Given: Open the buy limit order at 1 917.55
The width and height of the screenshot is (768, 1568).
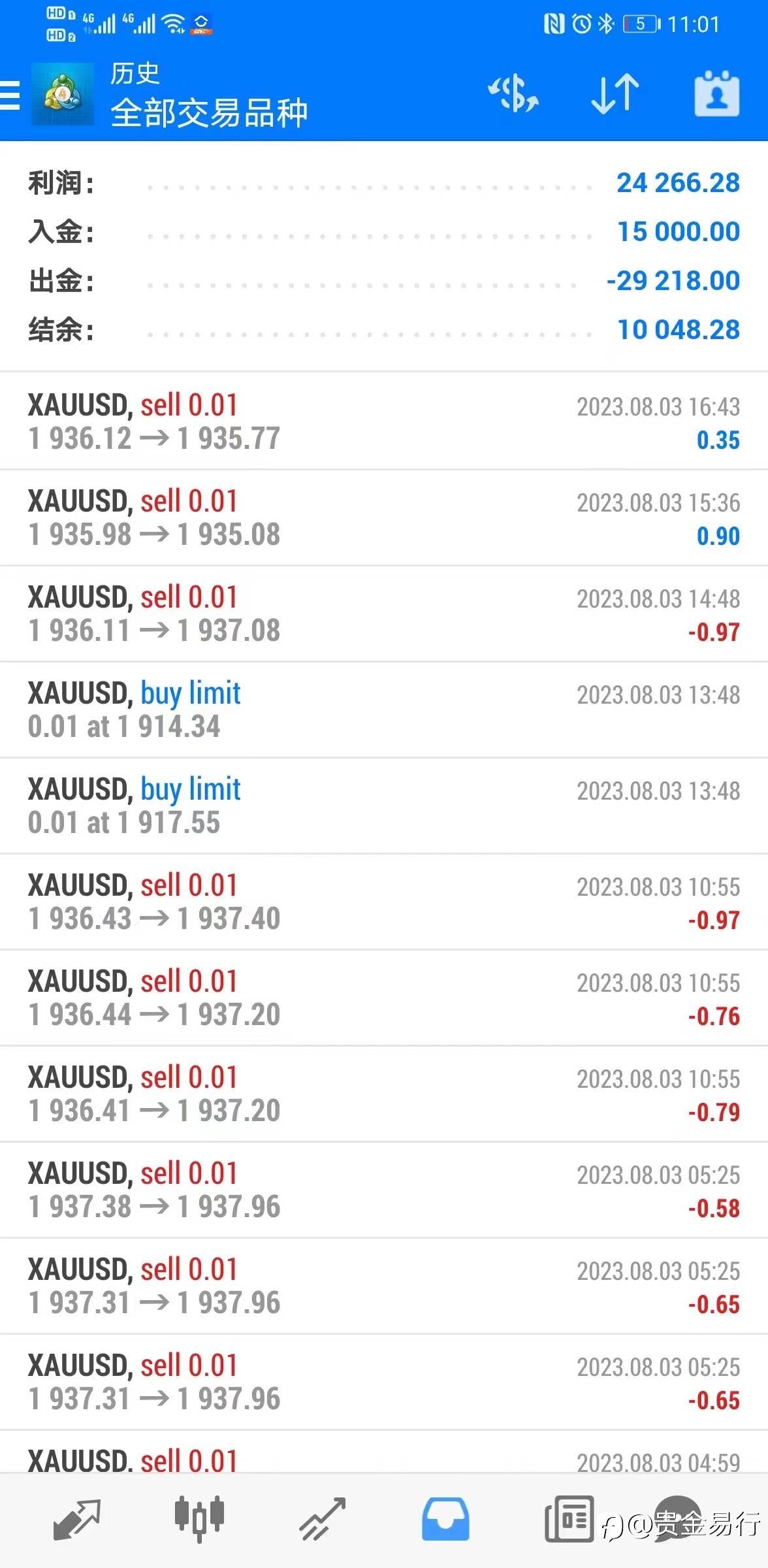Looking at the screenshot, I should pyautogui.click(x=384, y=806).
